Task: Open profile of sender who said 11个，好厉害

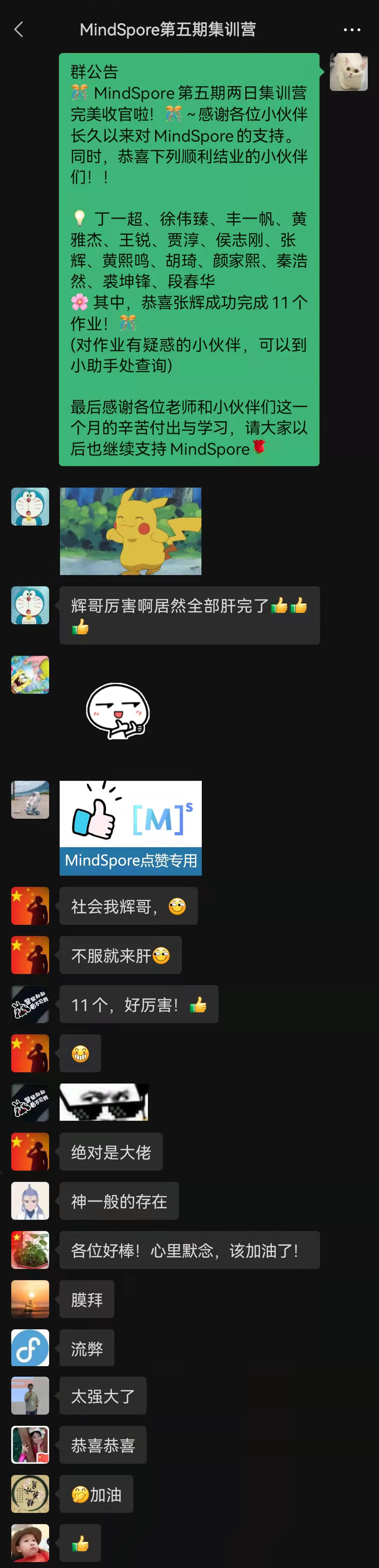Action: pyautogui.click(x=30, y=1004)
